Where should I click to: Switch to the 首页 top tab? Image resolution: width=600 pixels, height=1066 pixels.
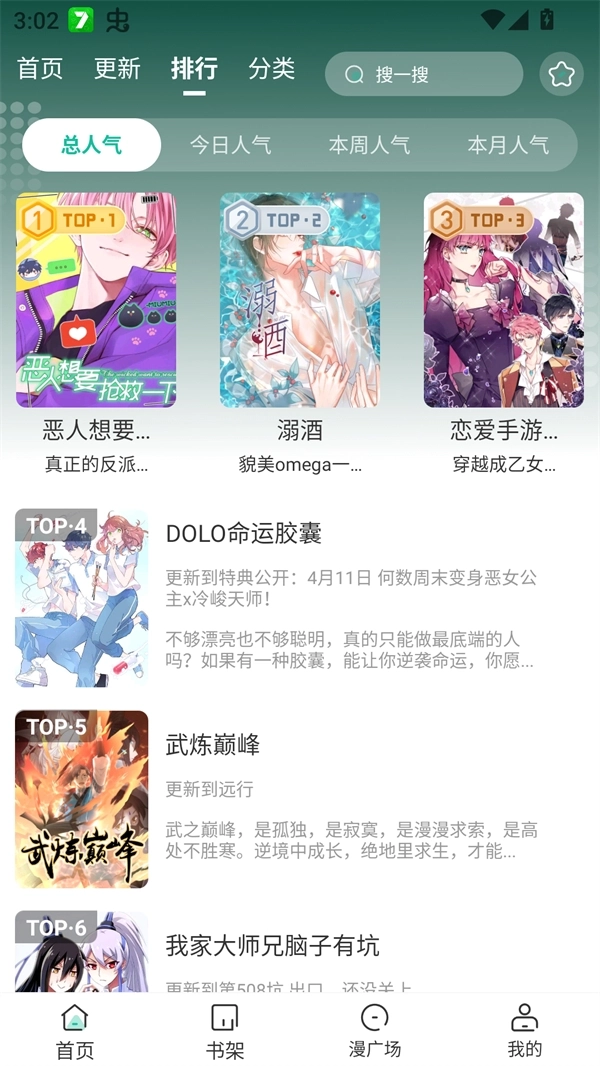(40, 69)
